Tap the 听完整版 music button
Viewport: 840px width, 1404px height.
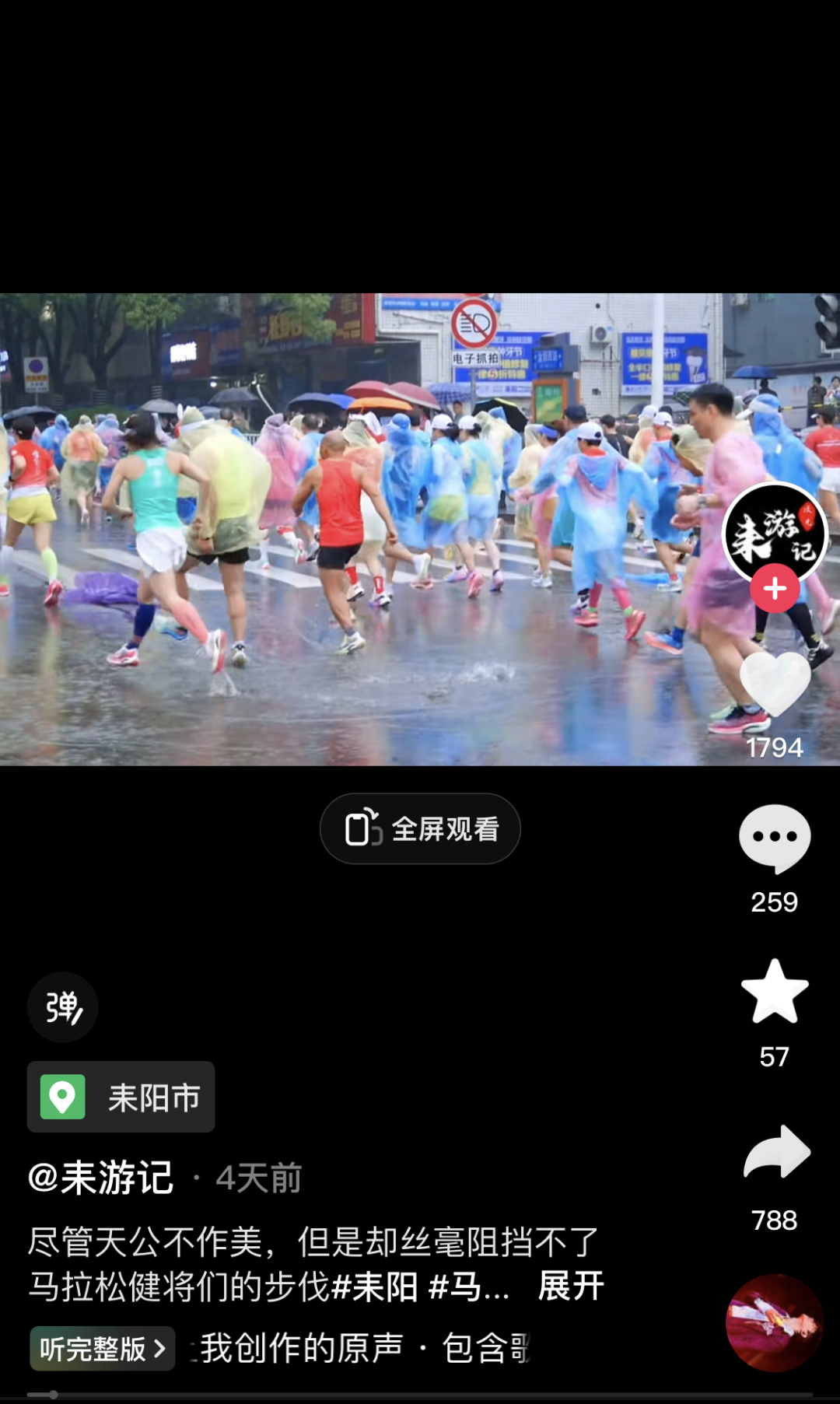coord(102,1348)
